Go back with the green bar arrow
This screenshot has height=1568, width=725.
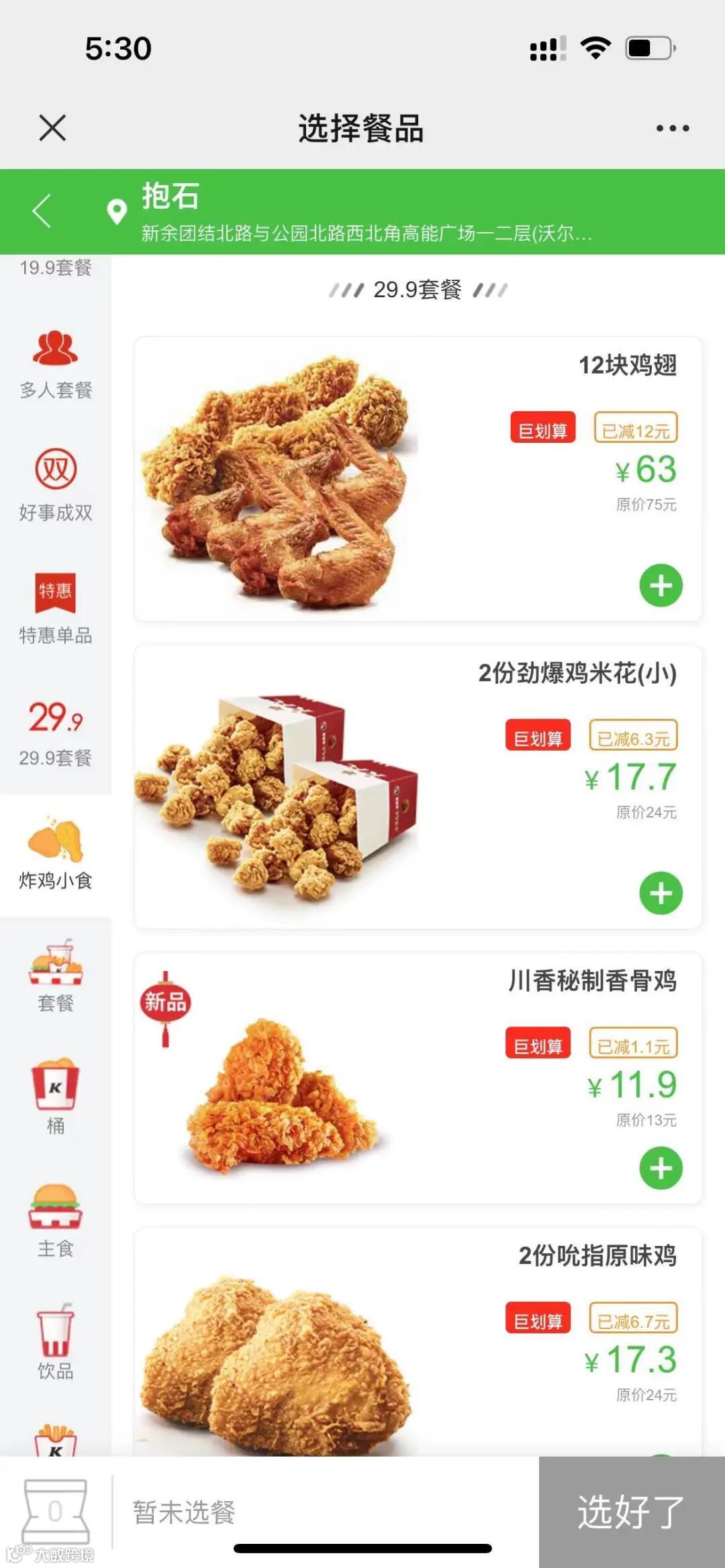pos(42,211)
